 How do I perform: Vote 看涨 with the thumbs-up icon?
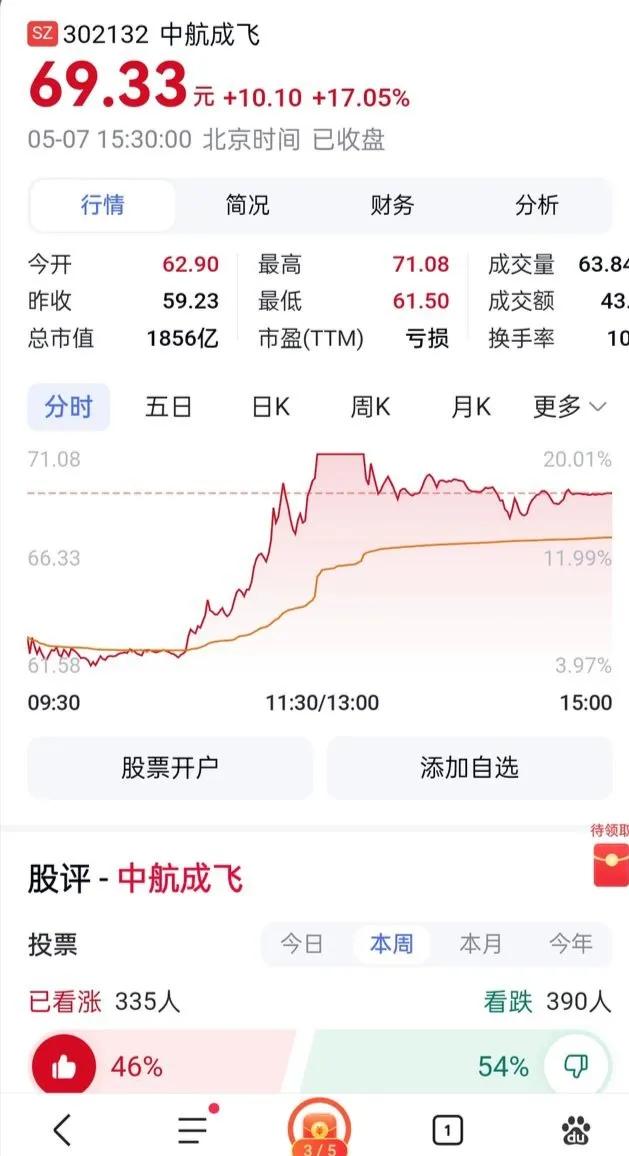point(63,1066)
